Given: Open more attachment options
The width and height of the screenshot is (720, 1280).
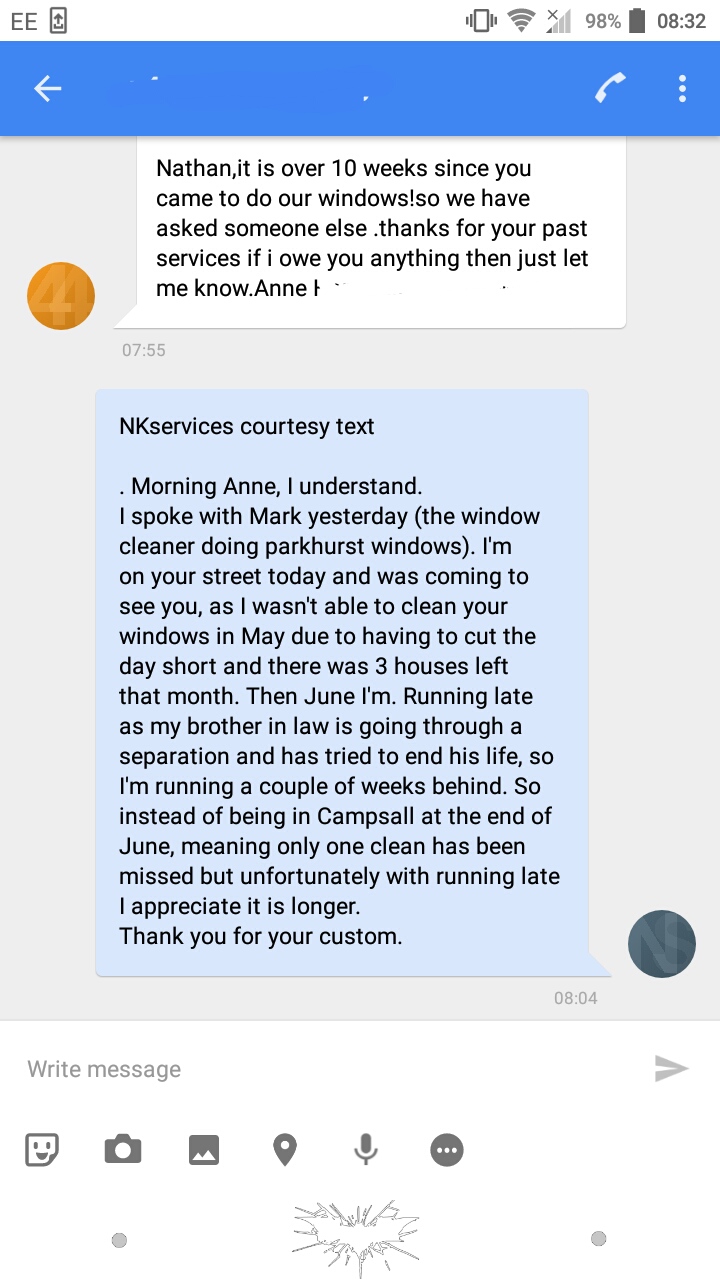Looking at the screenshot, I should tap(447, 1150).
